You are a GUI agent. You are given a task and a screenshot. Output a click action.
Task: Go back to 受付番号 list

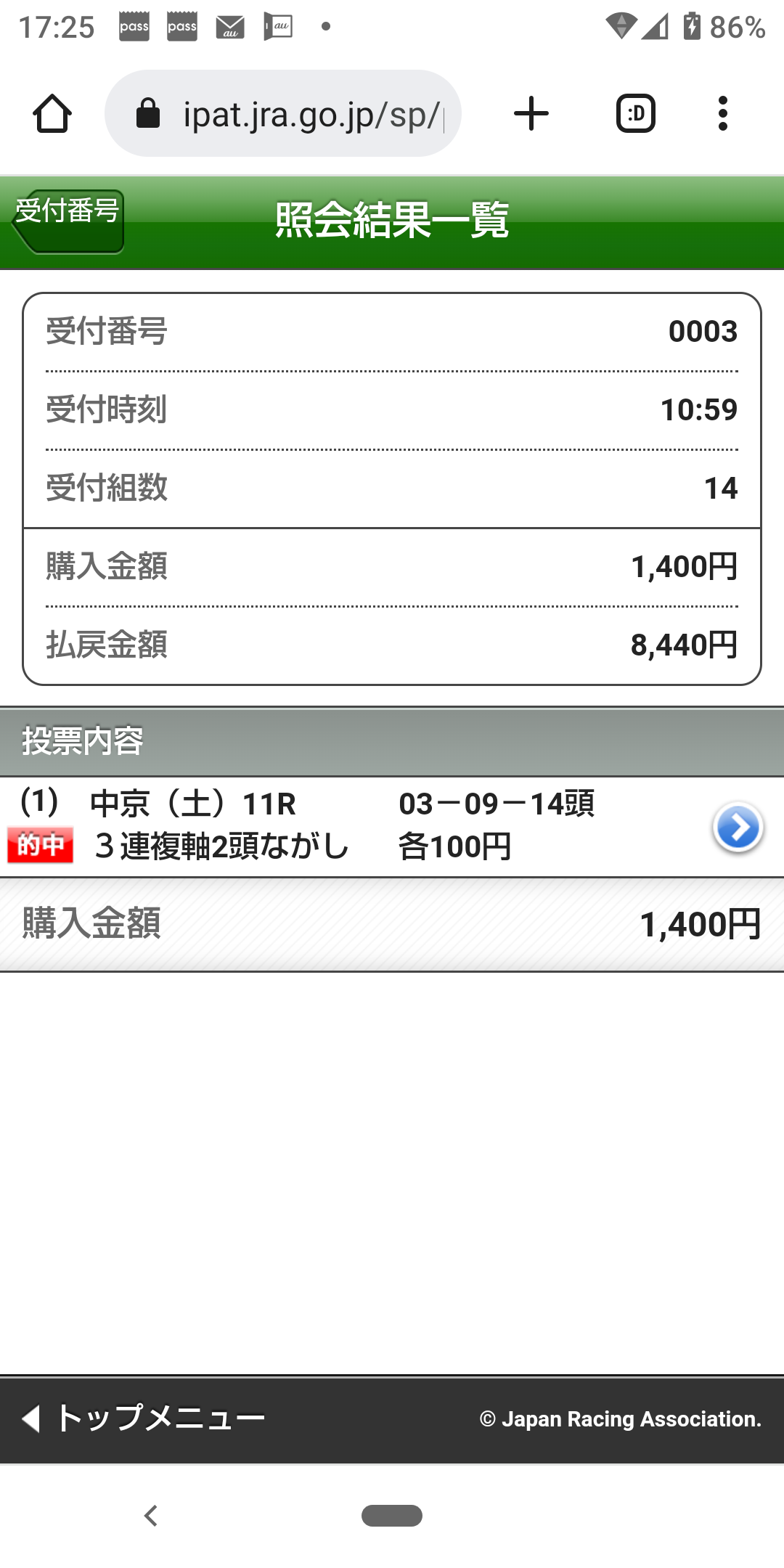[68, 221]
